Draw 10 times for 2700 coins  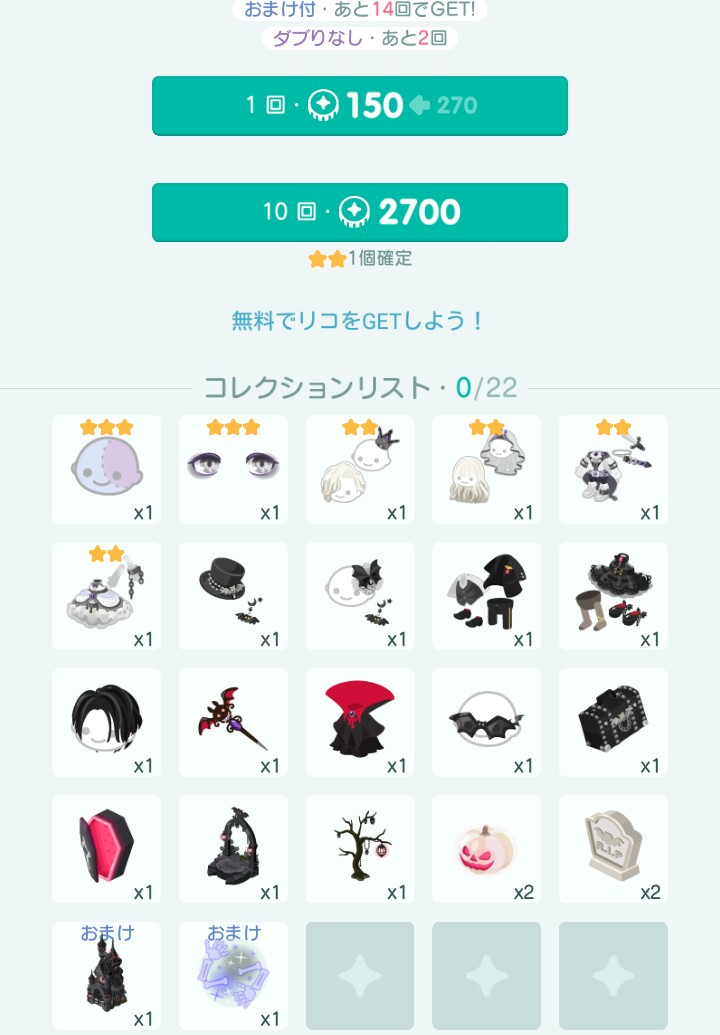pos(360,212)
